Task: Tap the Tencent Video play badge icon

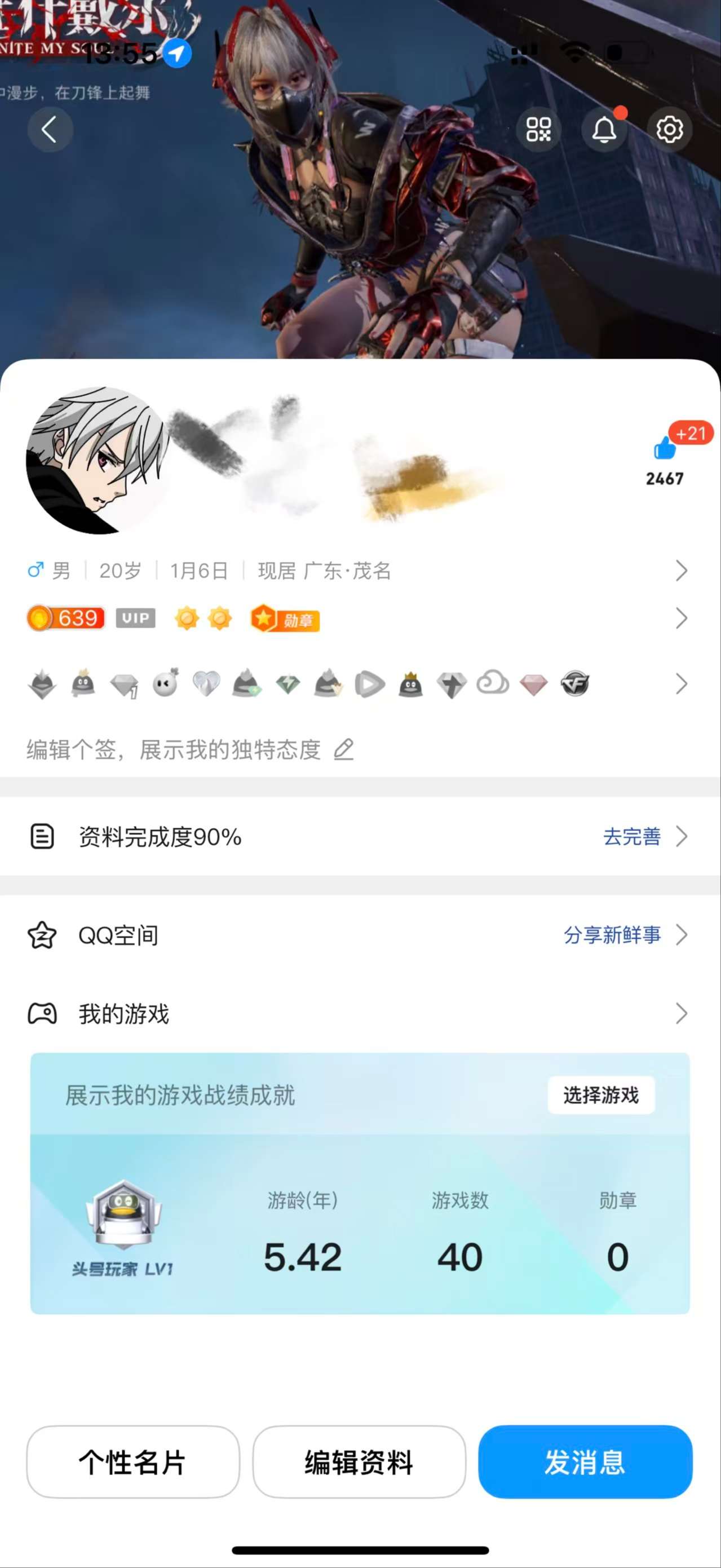Action: point(370,685)
